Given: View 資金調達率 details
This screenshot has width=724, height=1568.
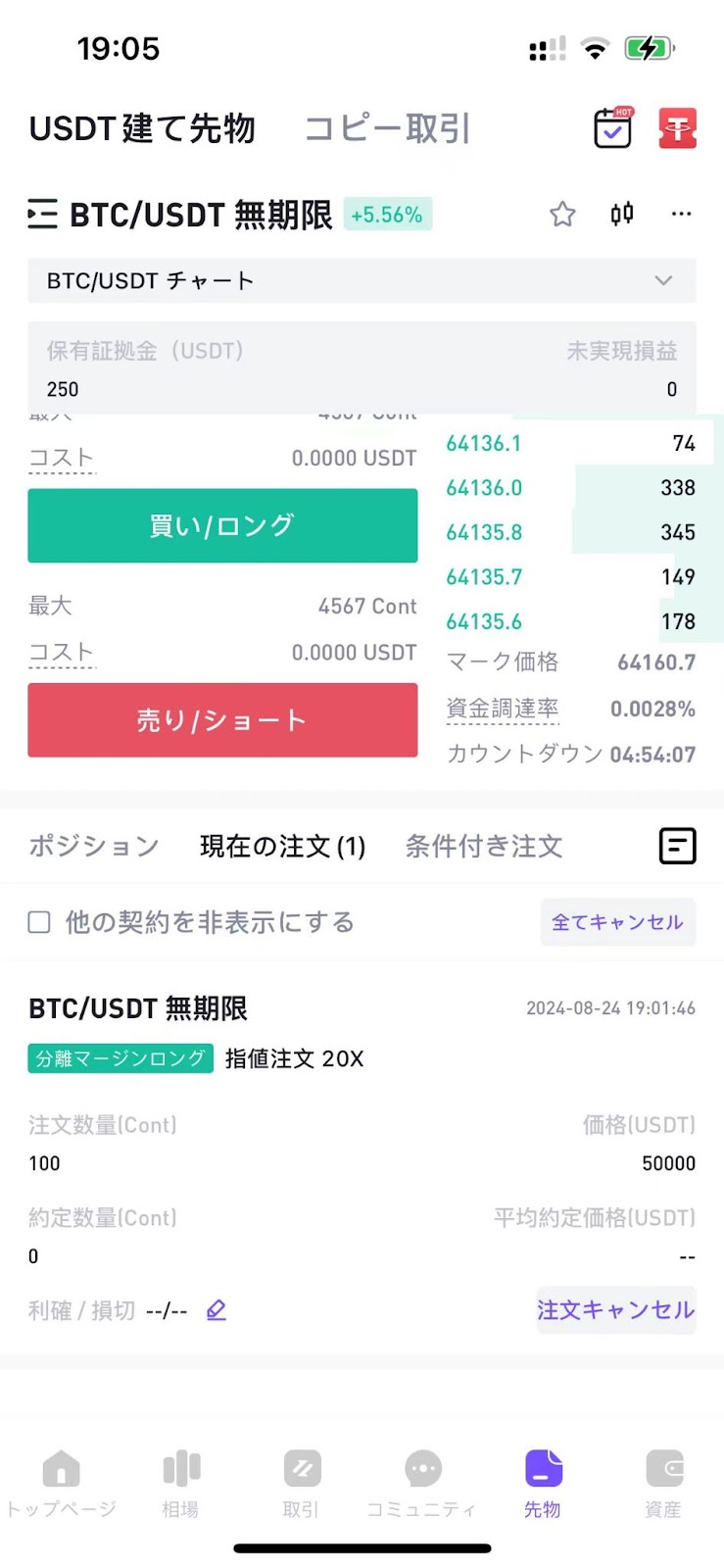Looking at the screenshot, I should click(x=503, y=709).
